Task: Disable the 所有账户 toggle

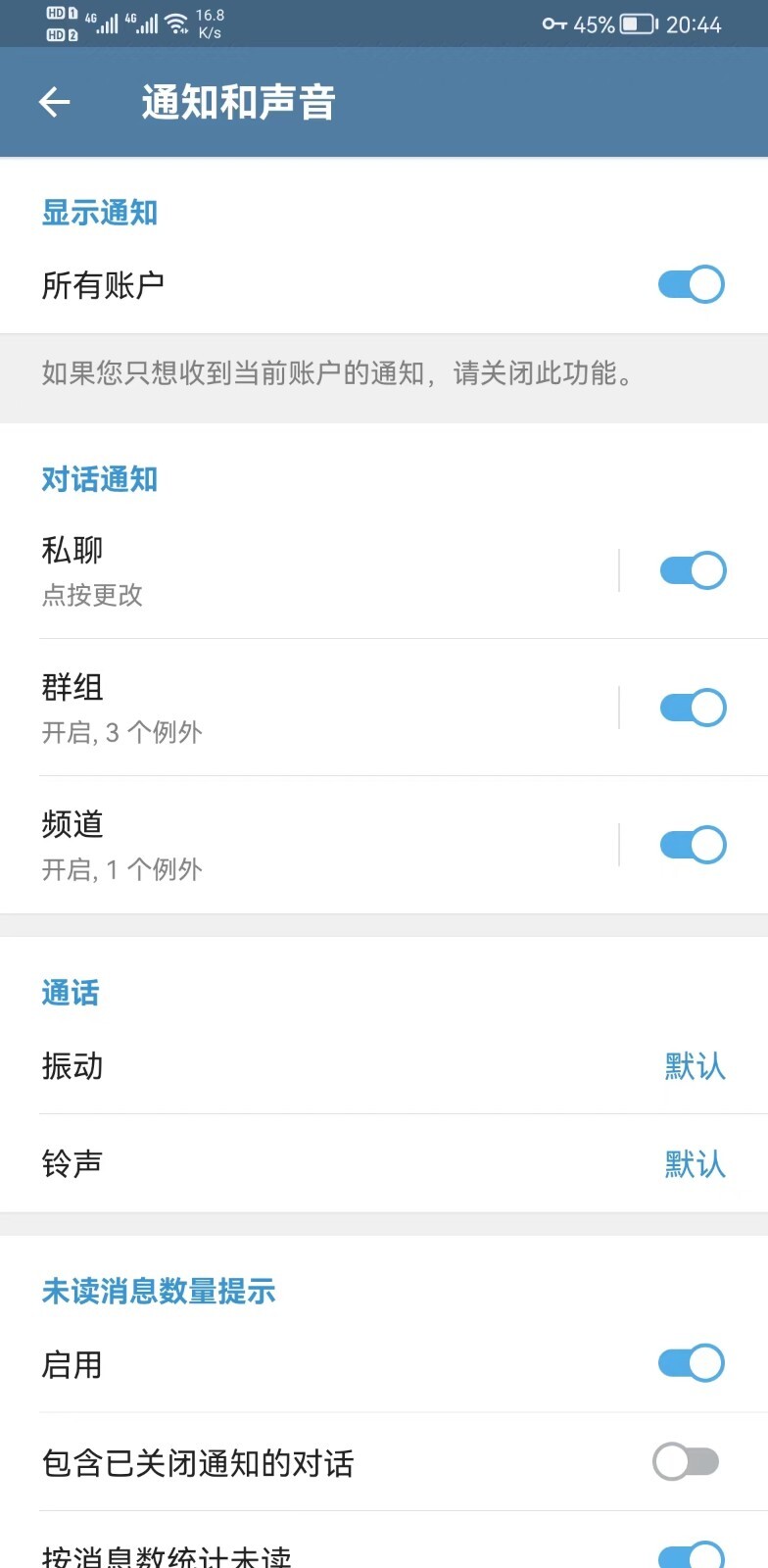Action: tap(689, 285)
